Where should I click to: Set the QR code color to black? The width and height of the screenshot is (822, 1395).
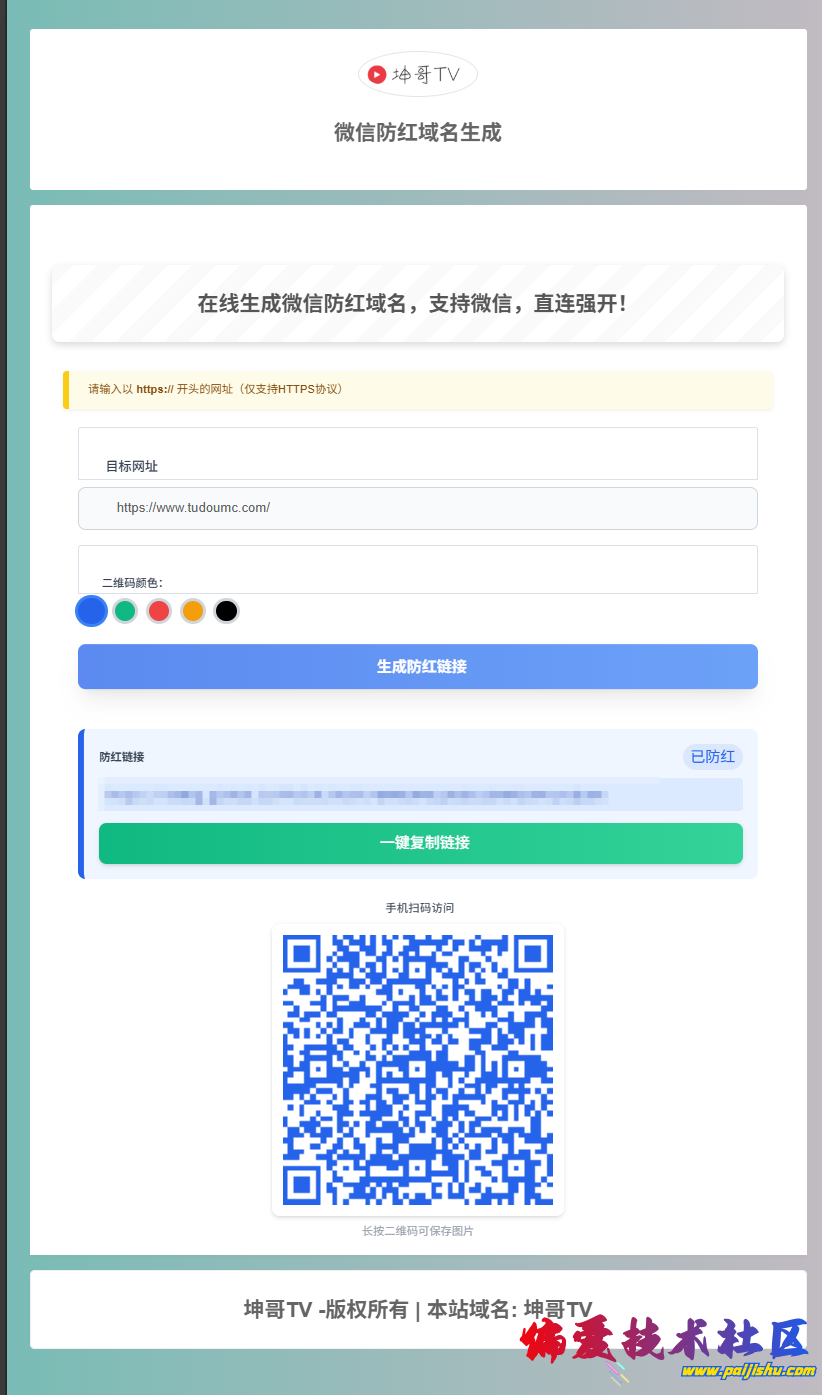(x=227, y=611)
